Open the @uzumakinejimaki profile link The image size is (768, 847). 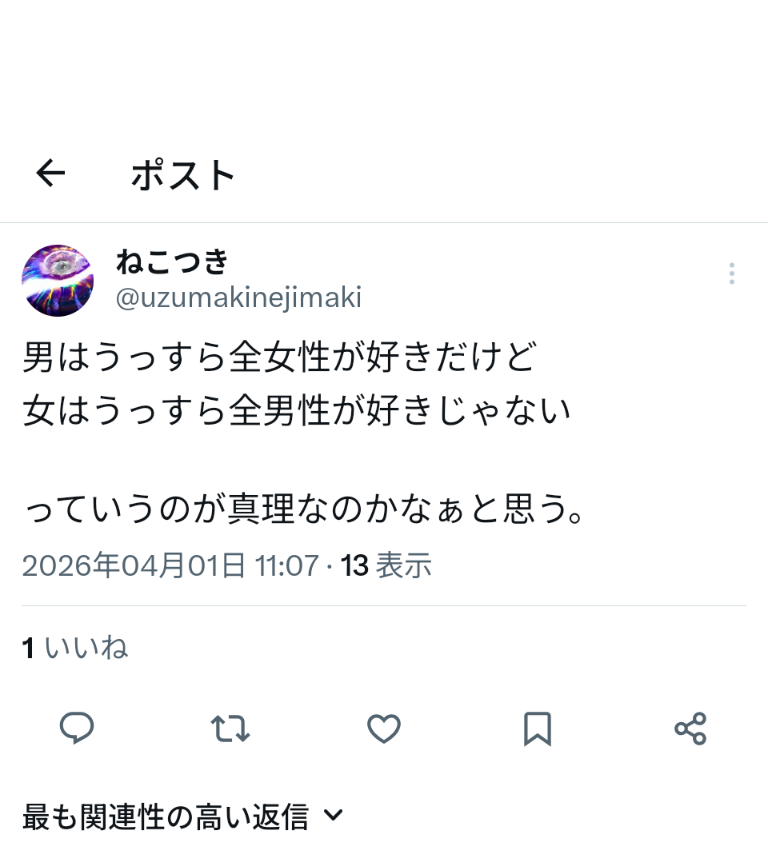[x=238, y=298]
